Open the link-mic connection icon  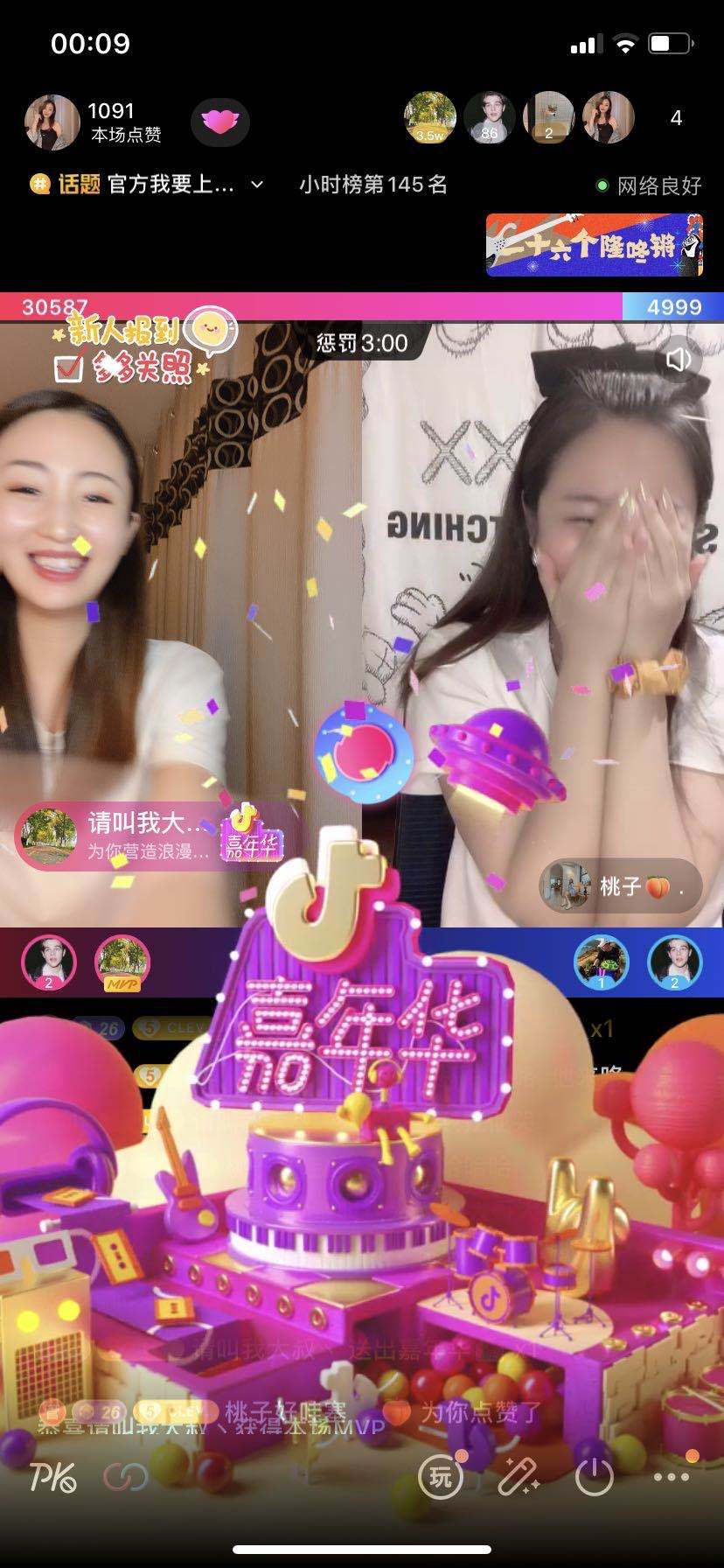pos(125,1477)
